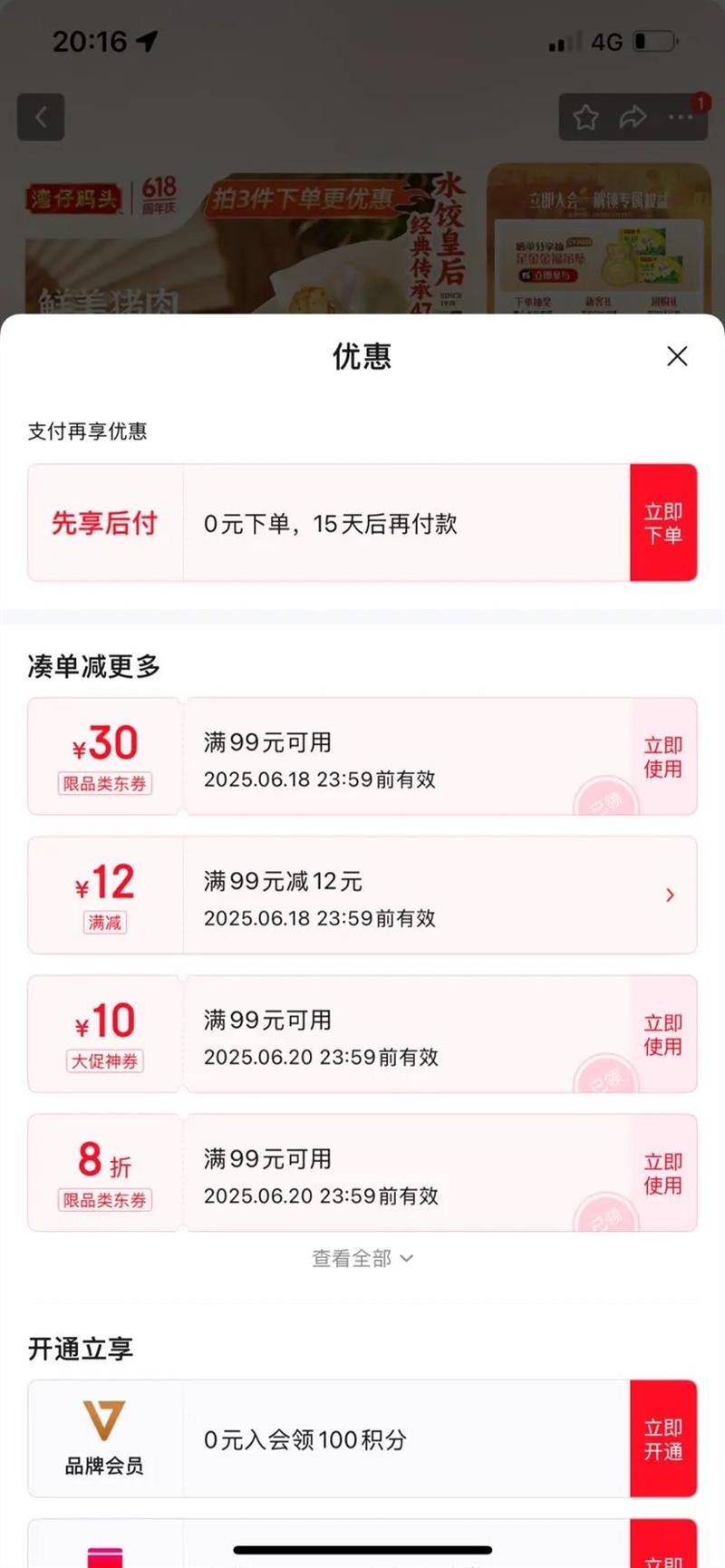This screenshot has height=1568, width=725.
Task: Use the ¥30 限品类东券 coupon
Action: click(662, 757)
